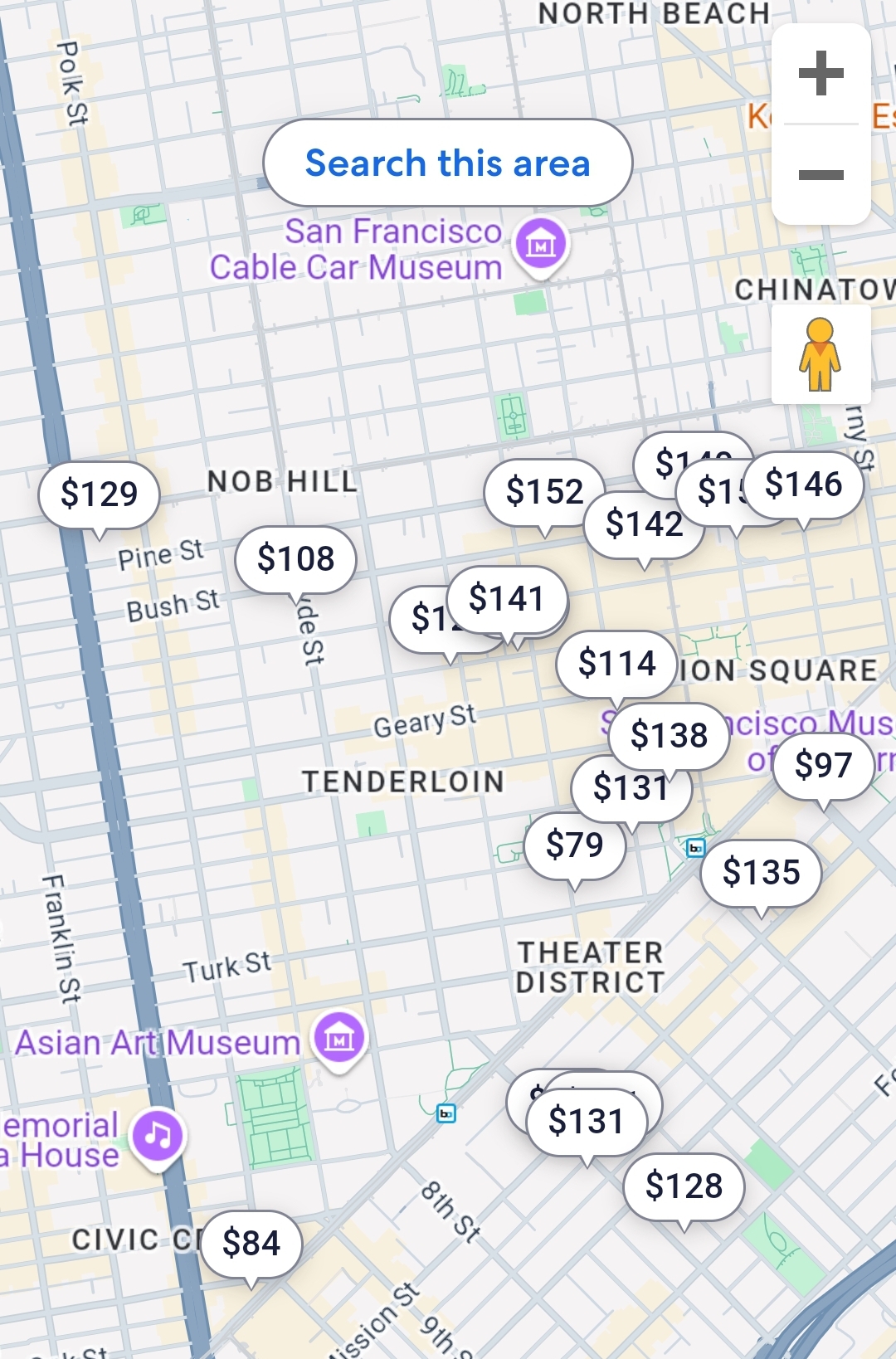This screenshot has height=1359, width=896.
Task: Choose the $79 price marker
Action: coord(574,845)
